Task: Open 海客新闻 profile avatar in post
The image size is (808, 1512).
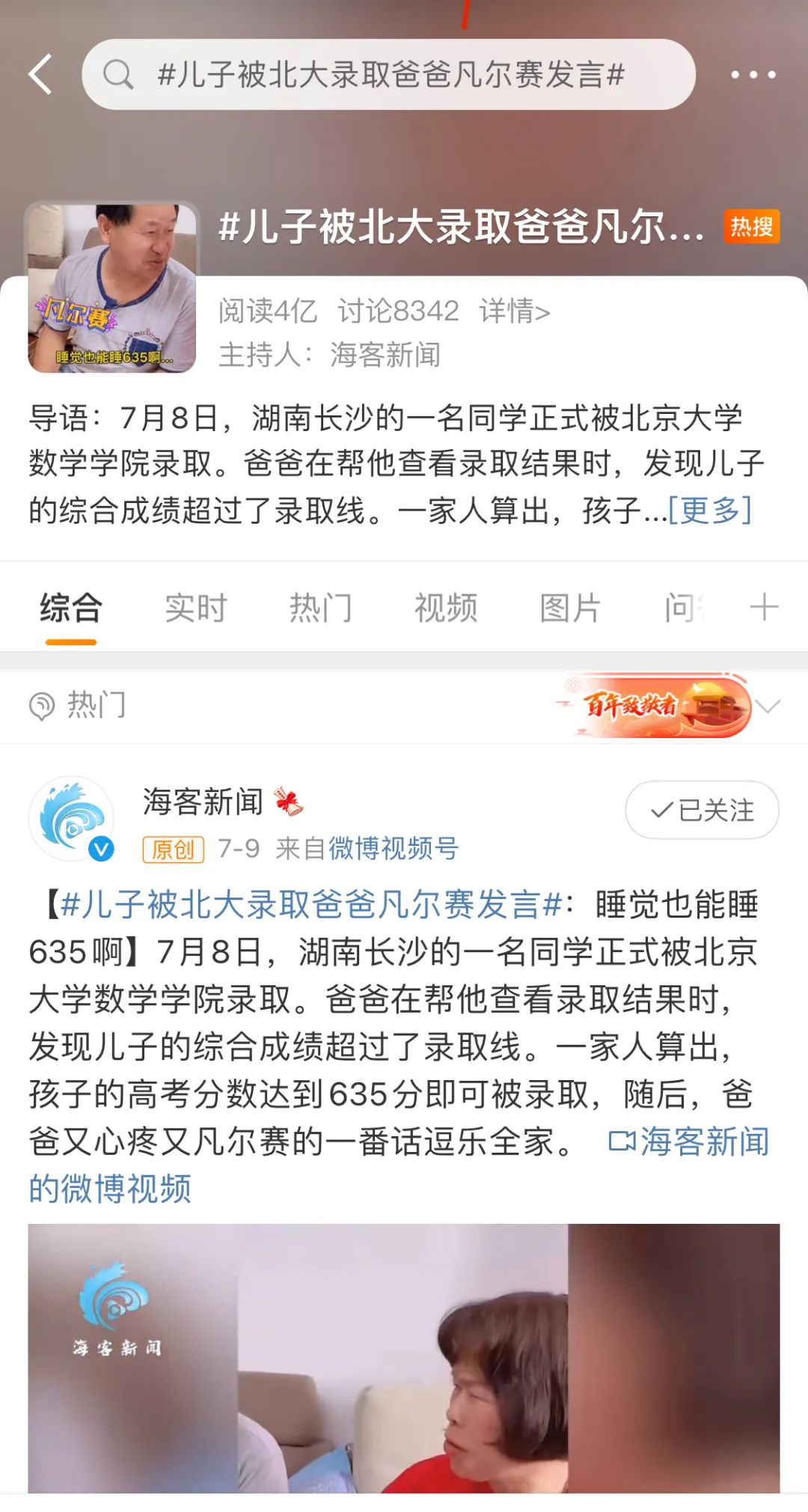Action: [x=71, y=819]
